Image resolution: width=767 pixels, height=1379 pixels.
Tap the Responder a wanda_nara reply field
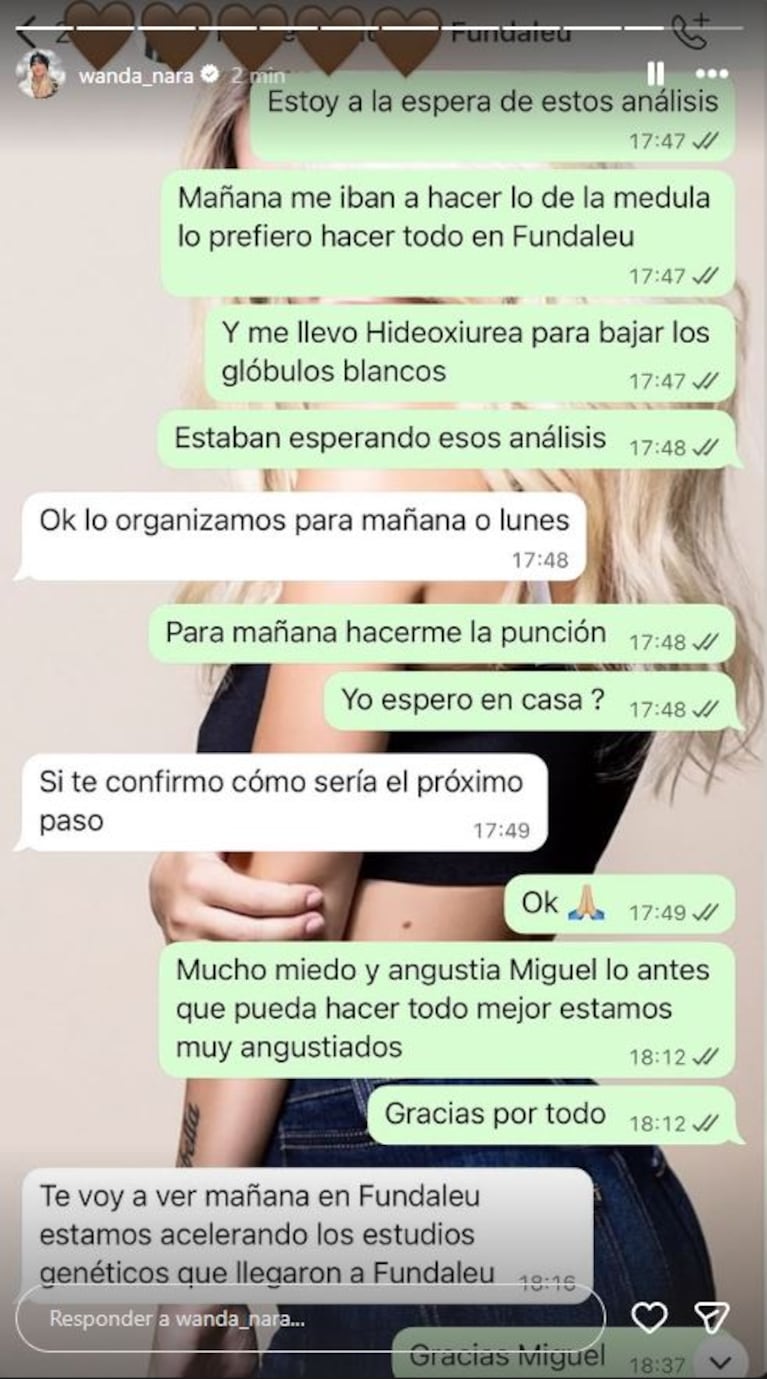coord(310,1318)
